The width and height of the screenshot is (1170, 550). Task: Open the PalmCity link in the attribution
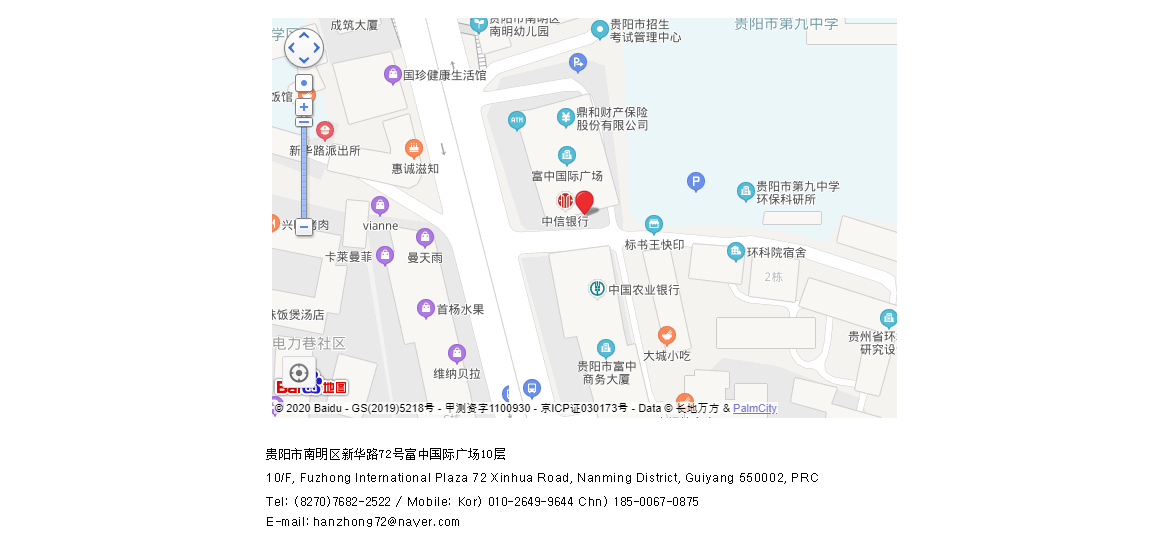pos(754,409)
